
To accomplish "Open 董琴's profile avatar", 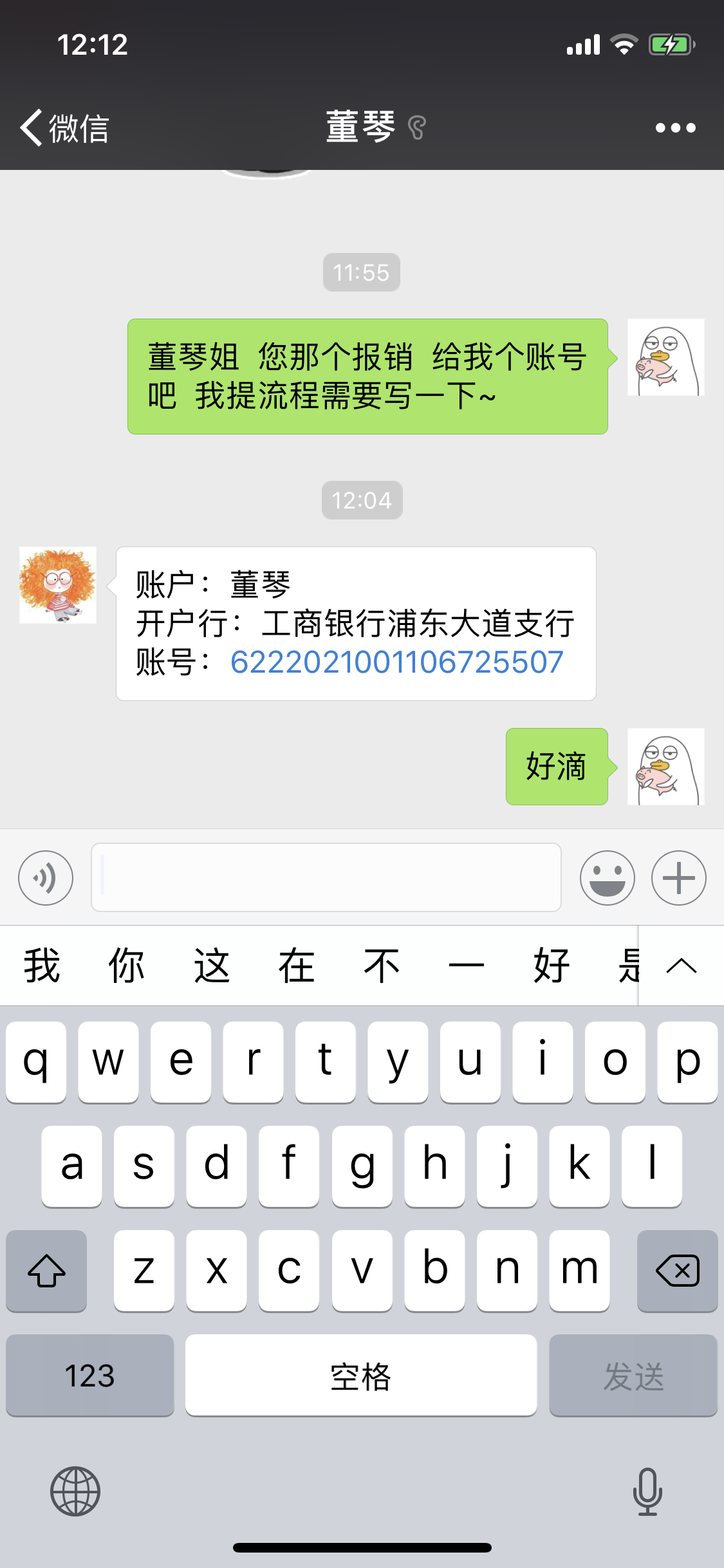I will [58, 585].
